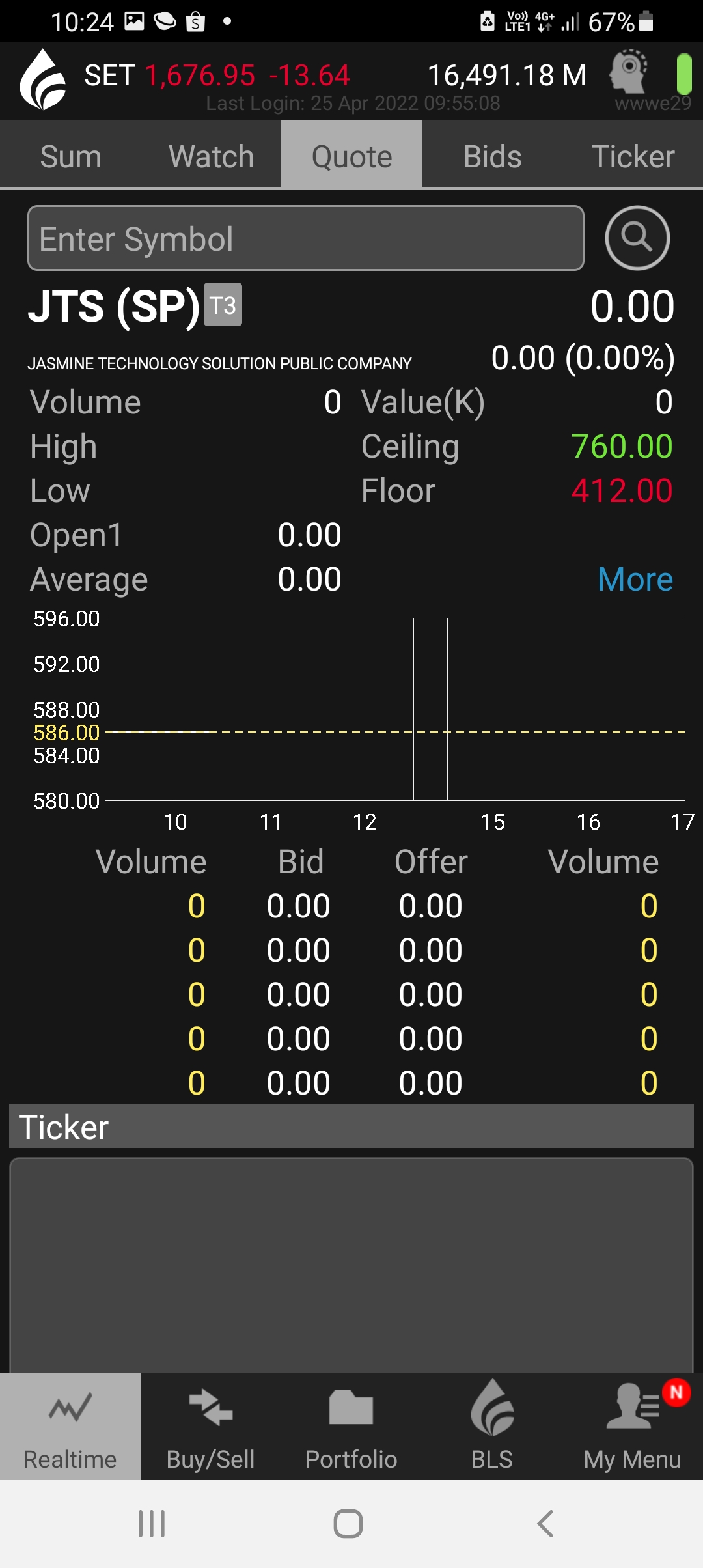Open the top Ticker tab
The height and width of the screenshot is (1568, 703).
pos(633,156)
